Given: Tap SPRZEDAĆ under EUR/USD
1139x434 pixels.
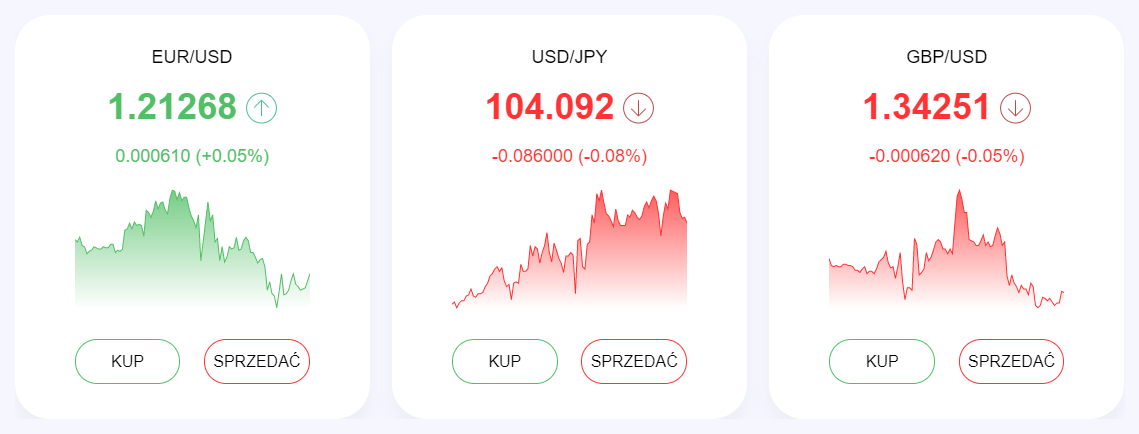Looking at the screenshot, I should [257, 361].
